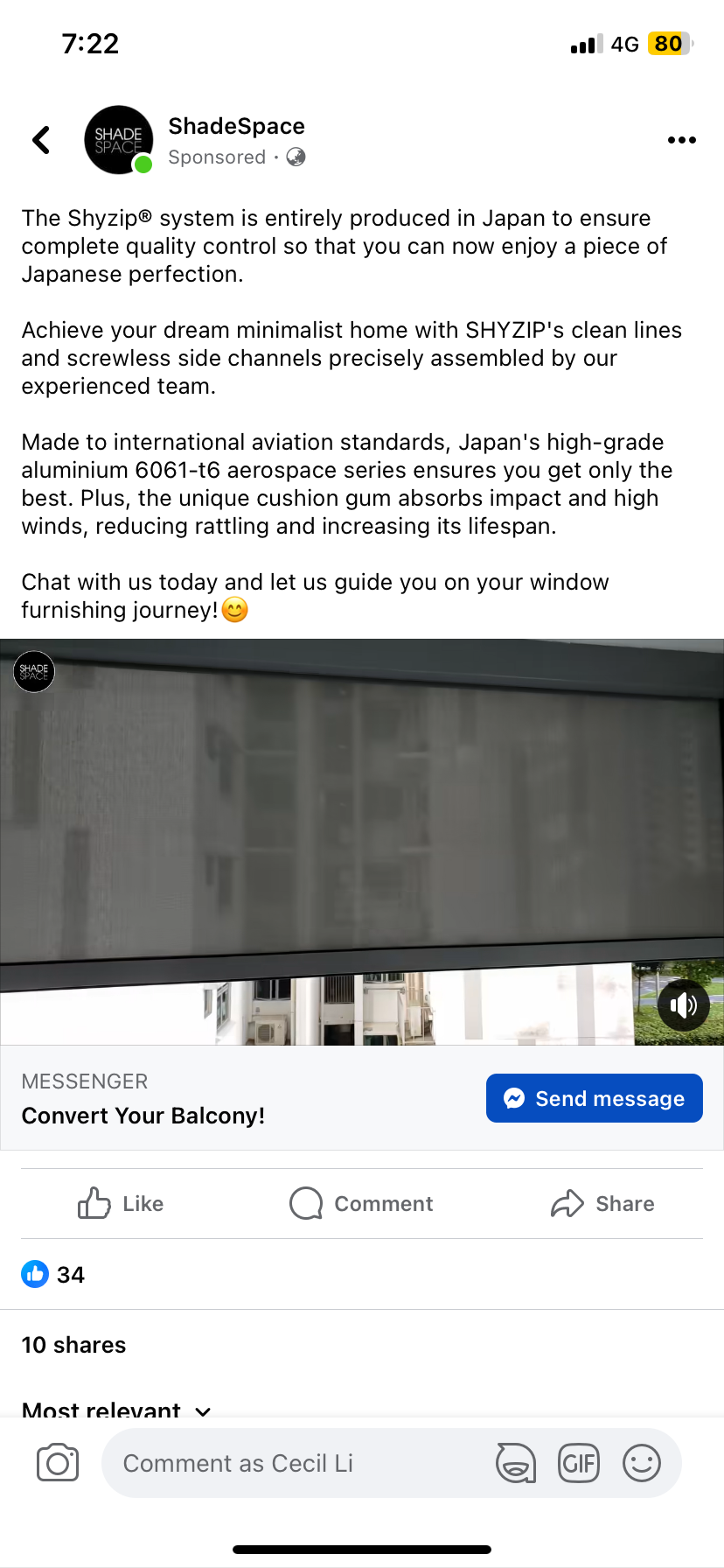Open the avatar sticker picker

click(516, 1463)
